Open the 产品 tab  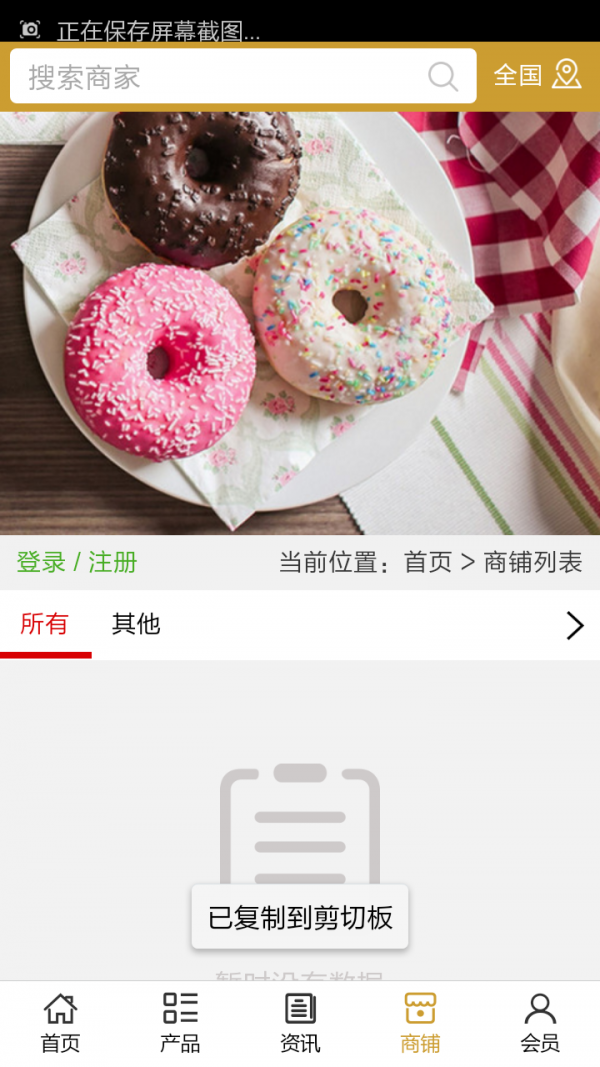180,1023
